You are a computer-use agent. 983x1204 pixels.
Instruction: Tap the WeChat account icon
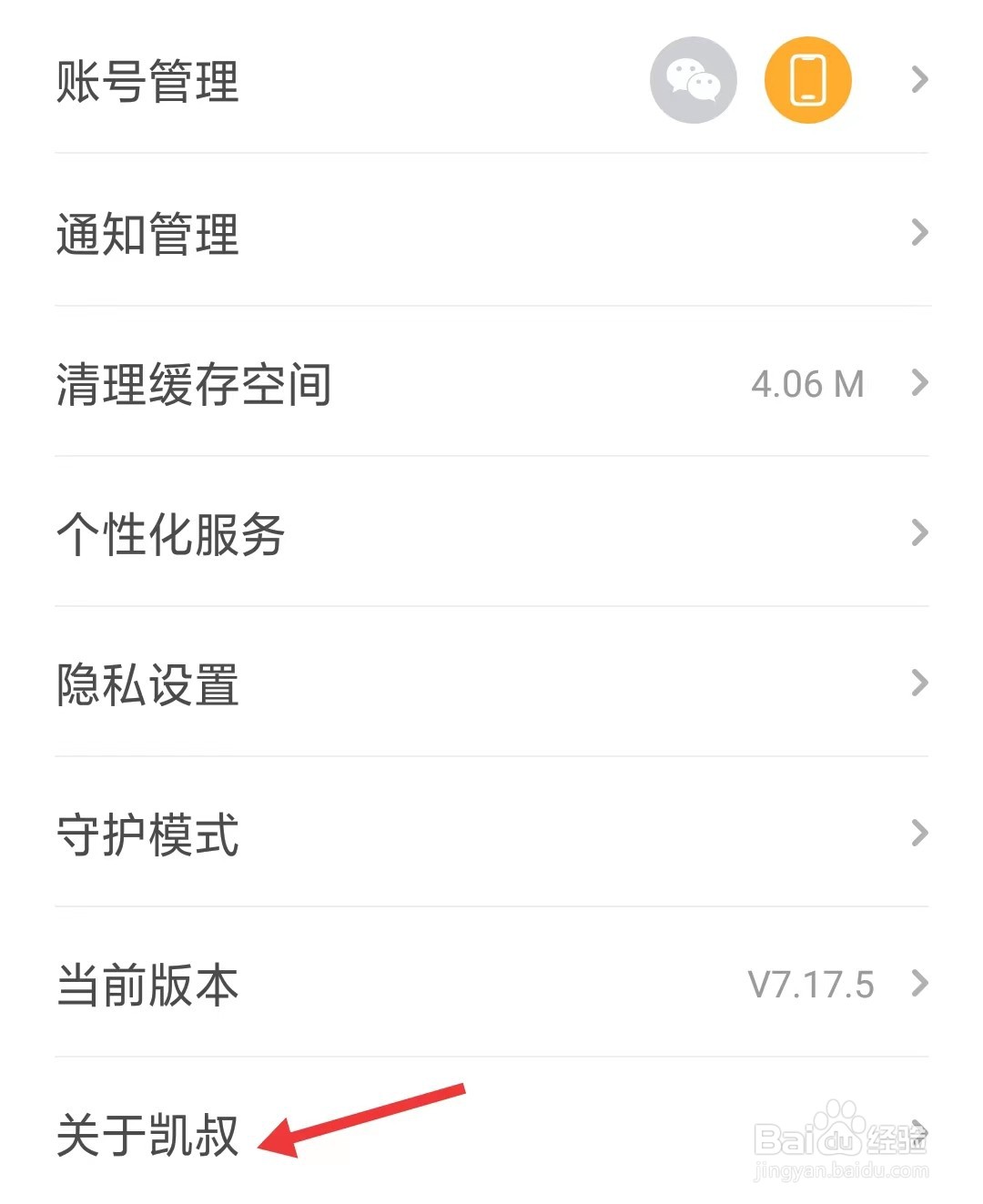coord(692,80)
